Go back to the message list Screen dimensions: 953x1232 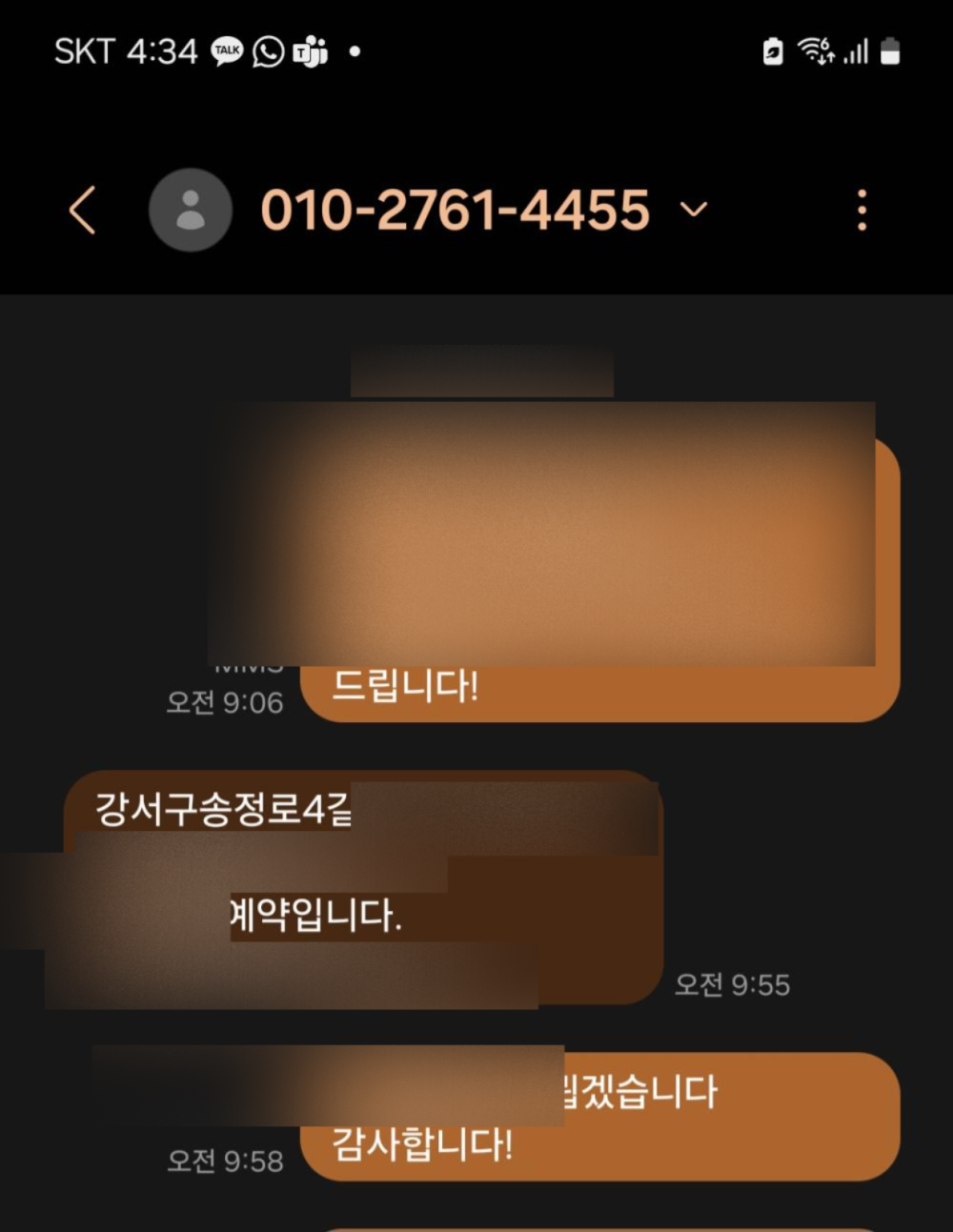pos(82,210)
